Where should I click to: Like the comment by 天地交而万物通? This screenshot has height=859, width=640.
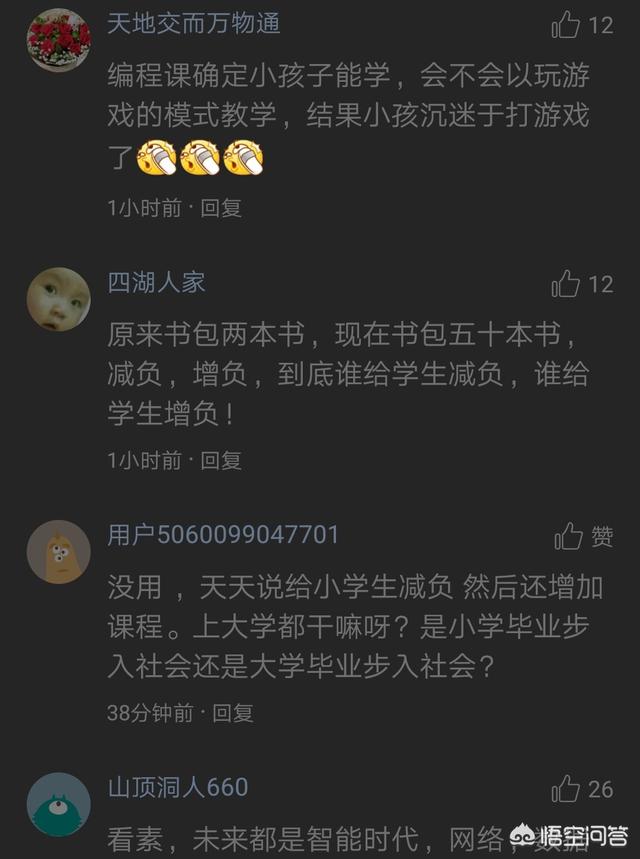(567, 26)
